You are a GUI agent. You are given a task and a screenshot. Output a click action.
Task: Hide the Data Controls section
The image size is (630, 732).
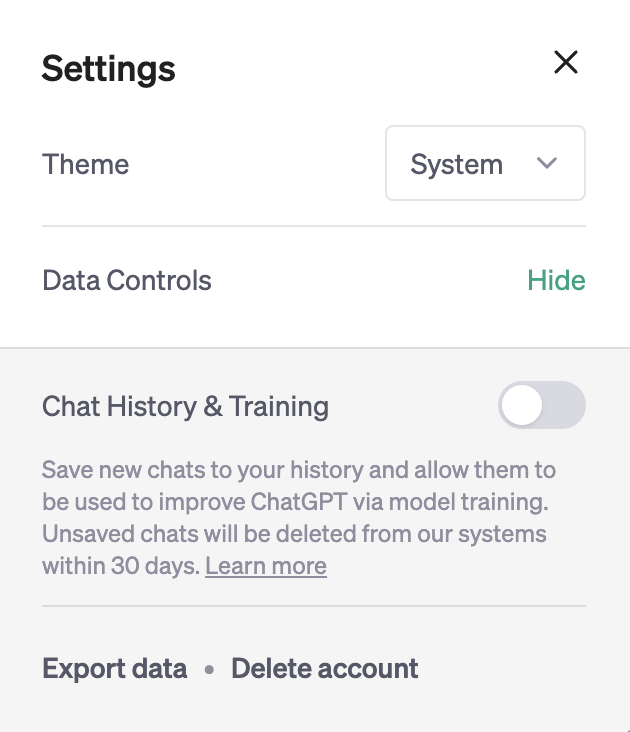(x=556, y=281)
